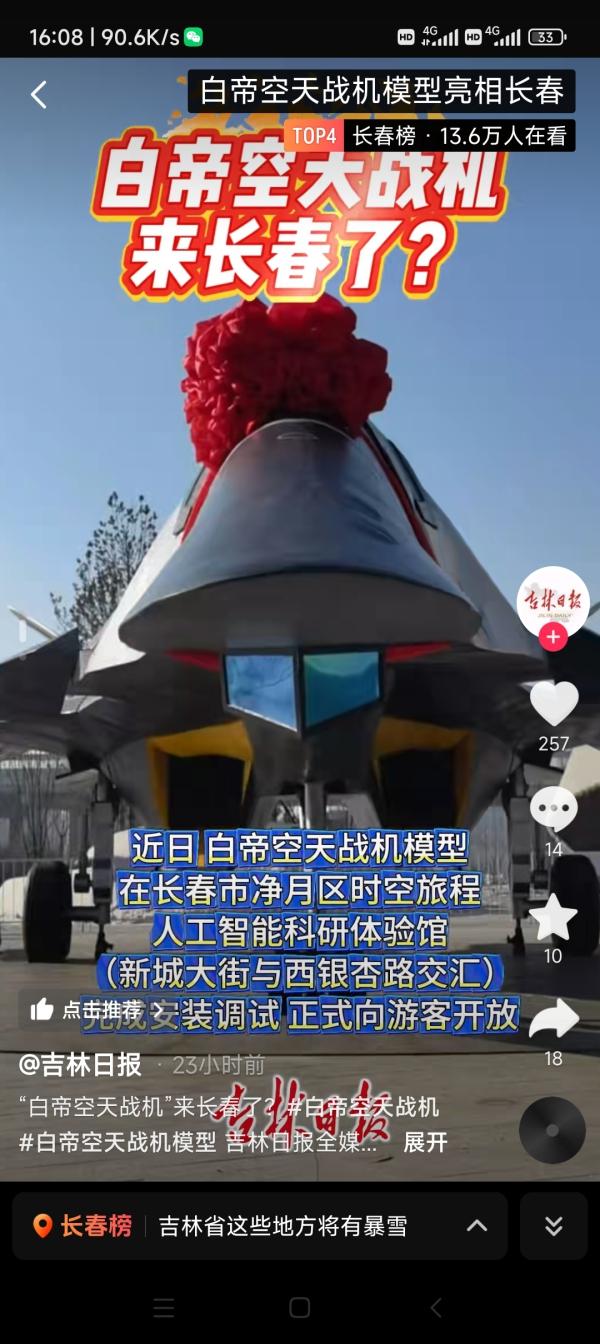Open the 吉林日报 profile avatar

click(x=553, y=603)
